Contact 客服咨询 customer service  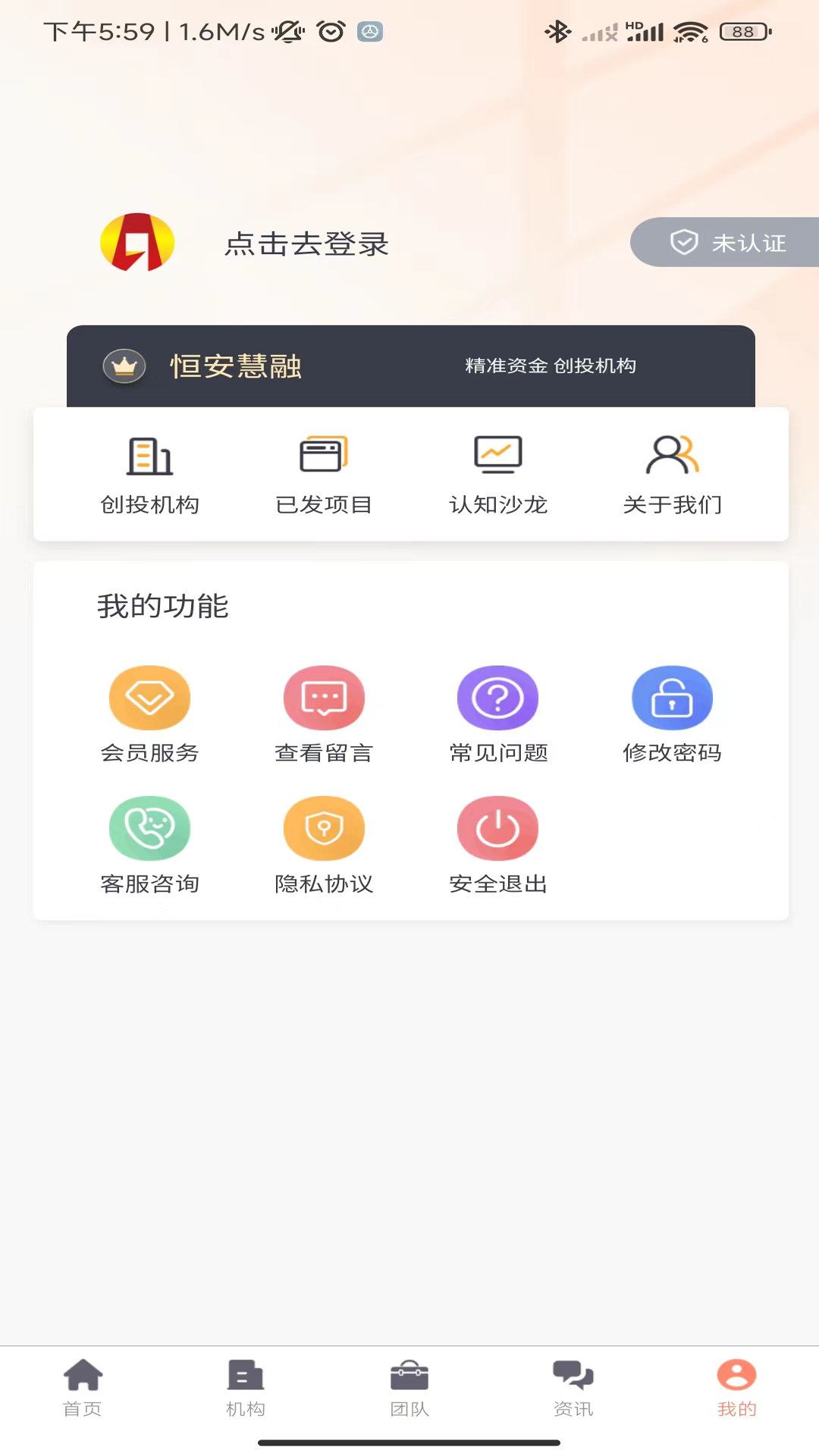click(x=150, y=845)
